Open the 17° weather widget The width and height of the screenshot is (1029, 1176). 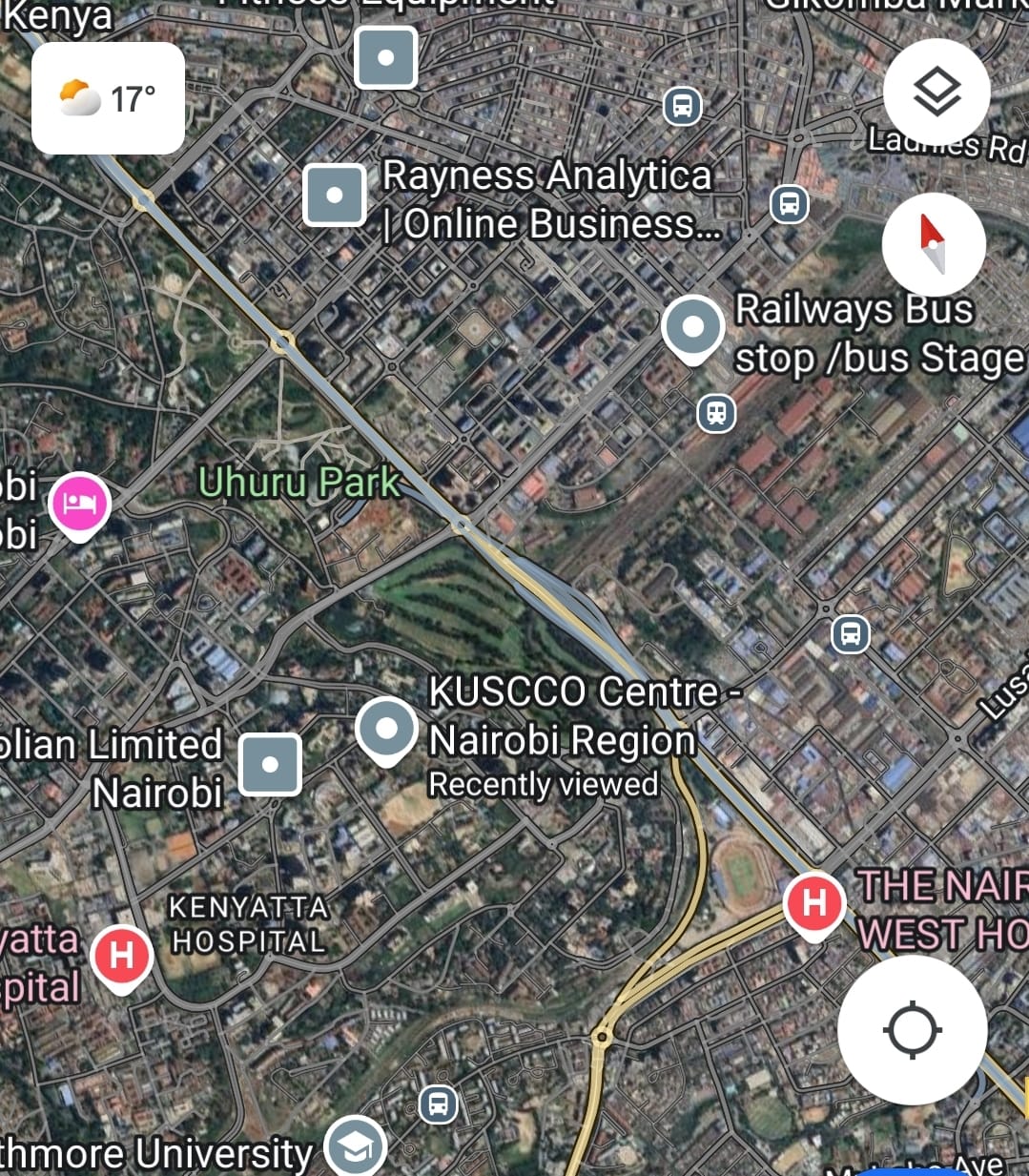click(108, 98)
